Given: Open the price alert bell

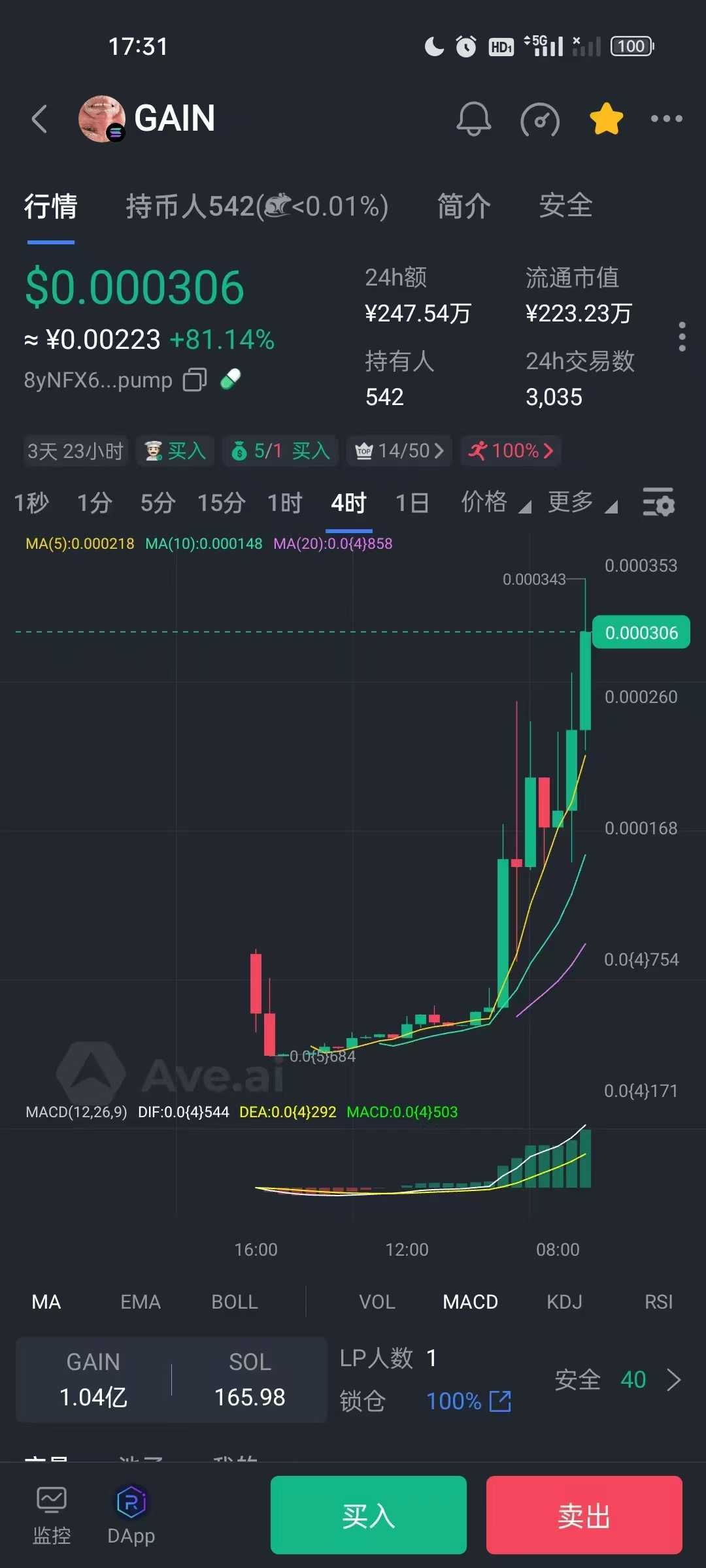Looking at the screenshot, I should click(x=473, y=119).
